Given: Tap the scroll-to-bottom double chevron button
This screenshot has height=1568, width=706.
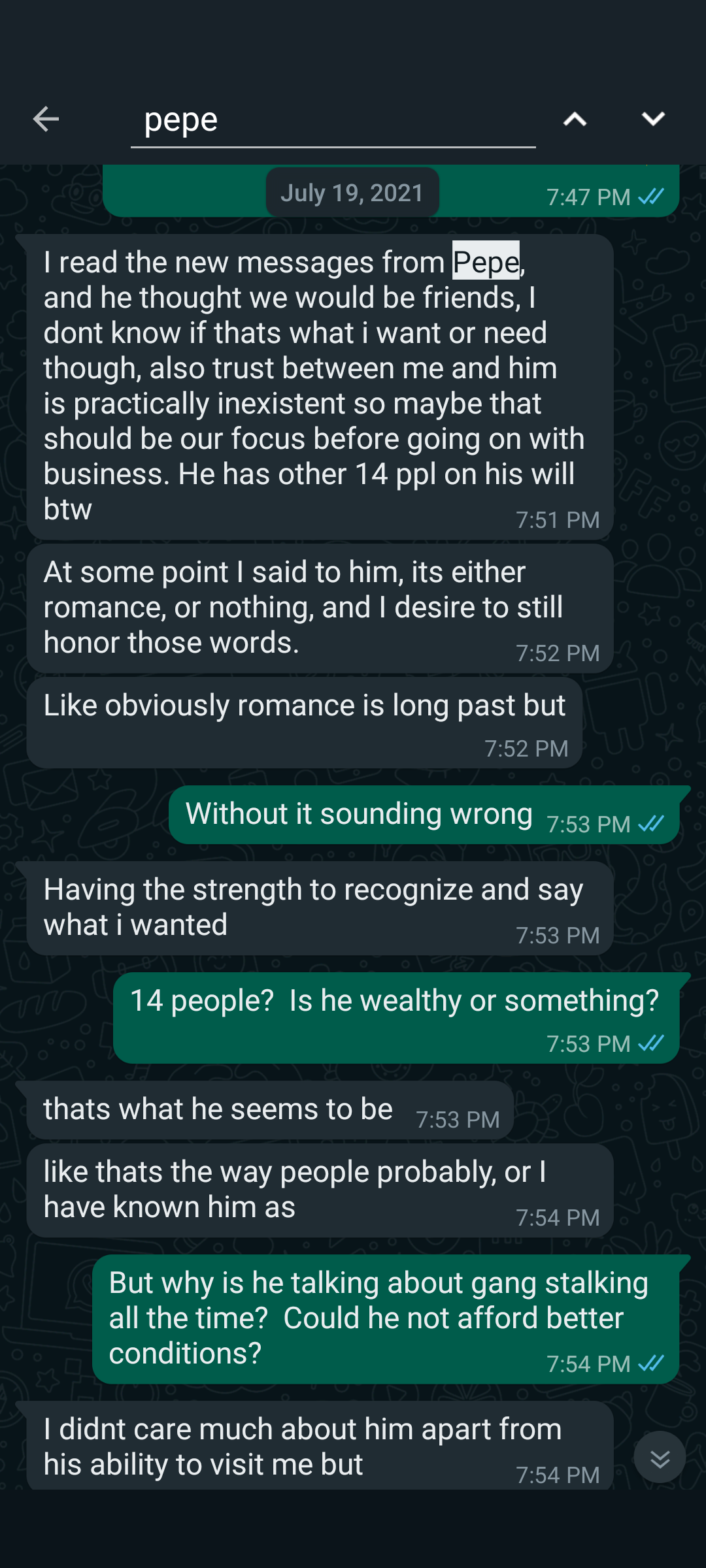Looking at the screenshot, I should pos(660,1458).
